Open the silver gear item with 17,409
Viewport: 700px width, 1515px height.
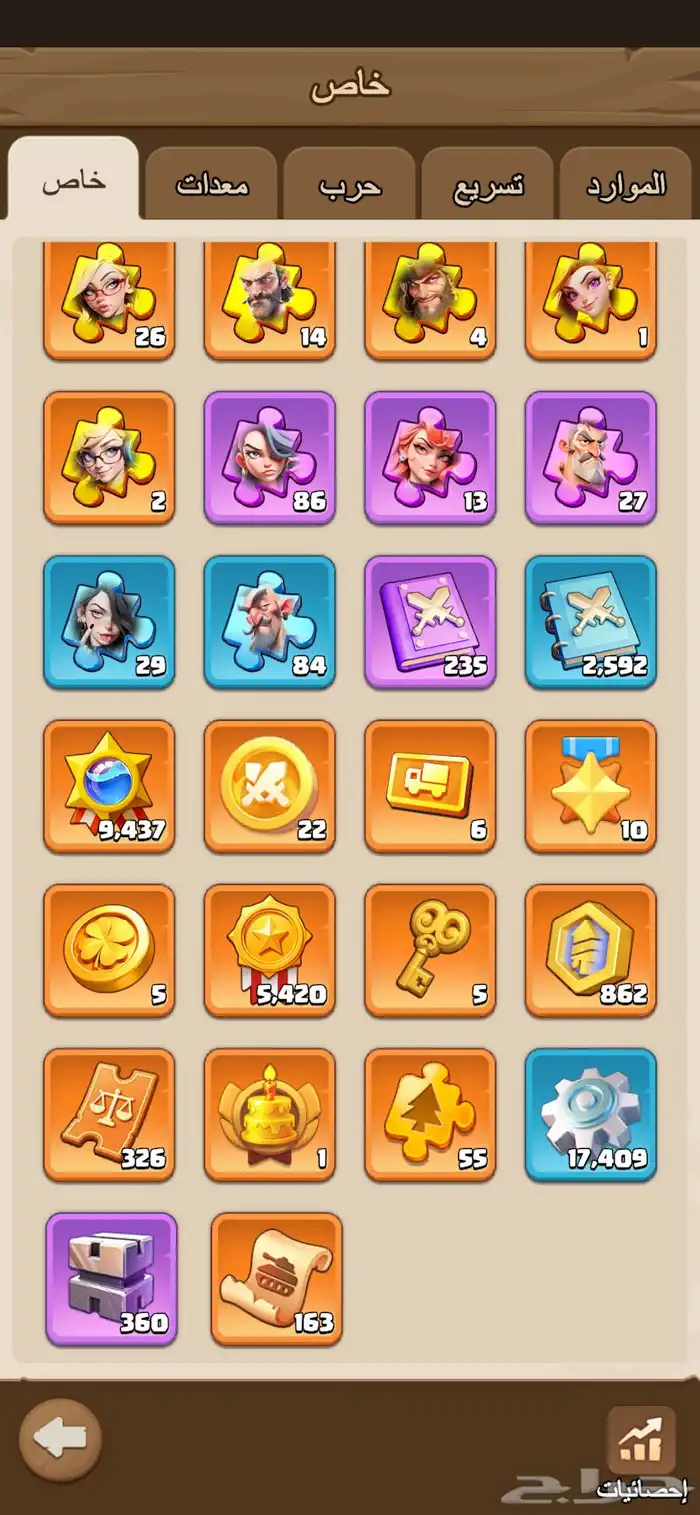[x=591, y=1114]
